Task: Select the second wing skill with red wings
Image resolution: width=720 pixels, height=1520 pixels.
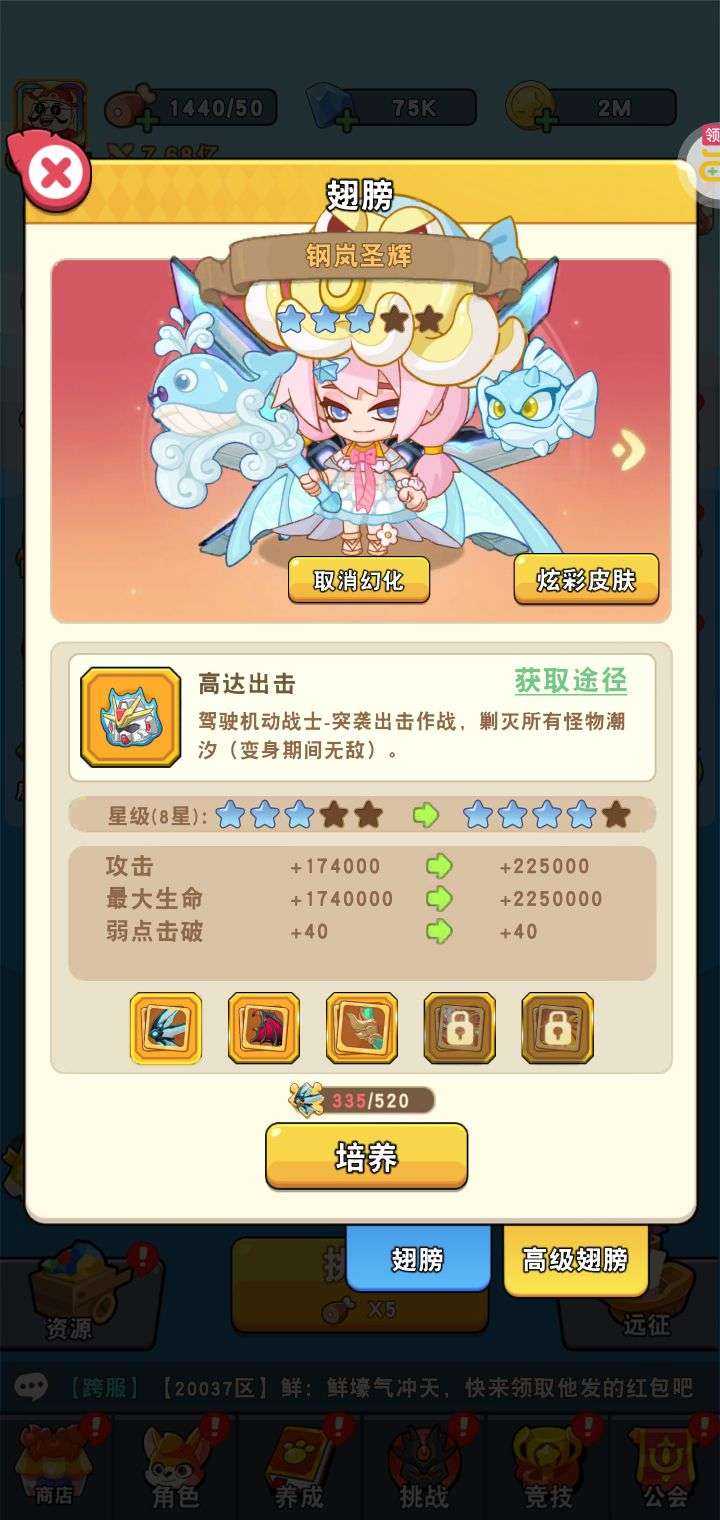Action: click(264, 1028)
